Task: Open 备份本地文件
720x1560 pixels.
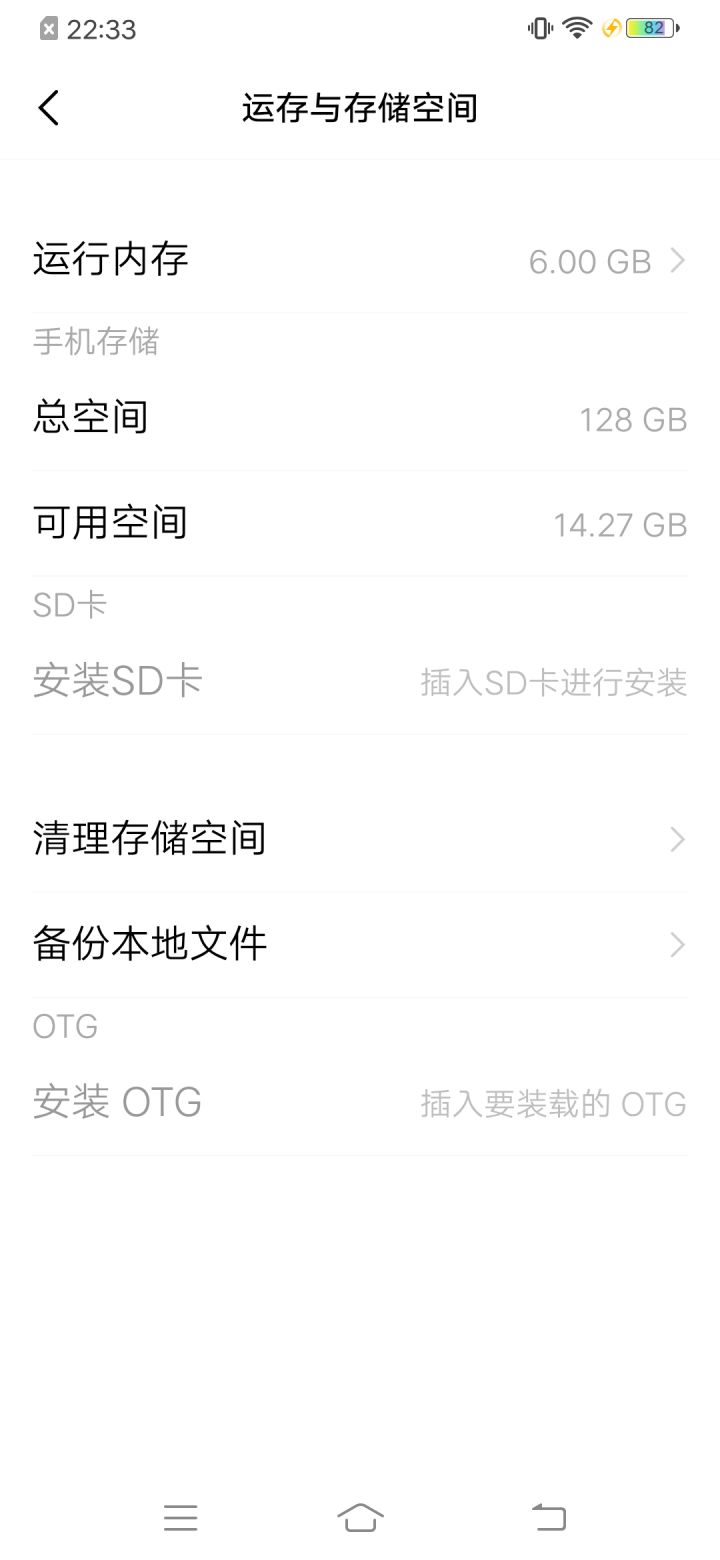Action: point(360,944)
